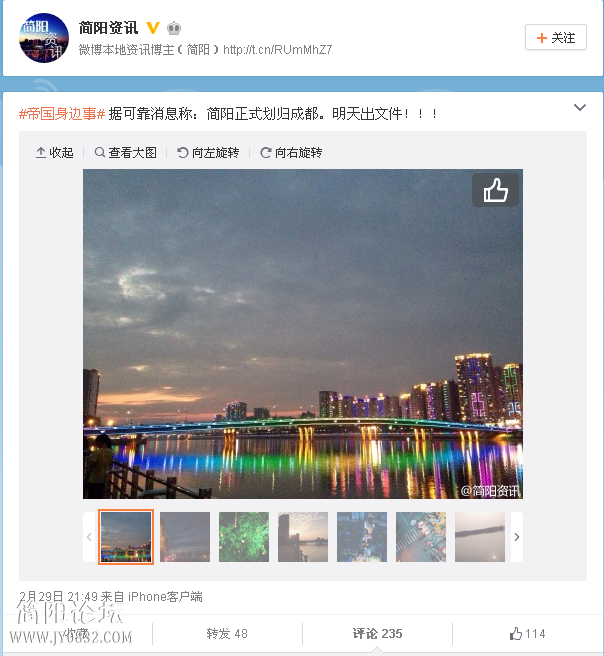Repost via 转发 48
The image size is (604, 656).
(x=227, y=633)
